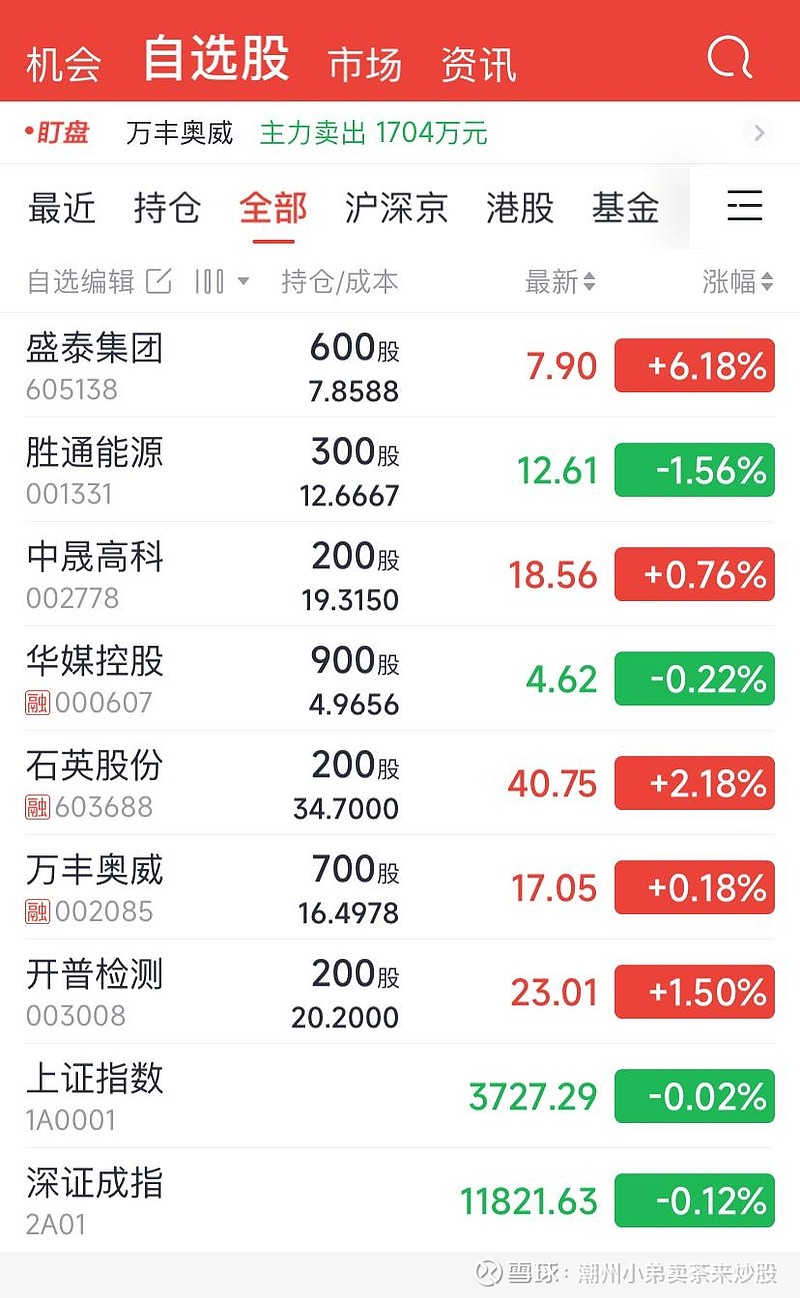The width and height of the screenshot is (800, 1298).
Task: Switch to the 机会 tab
Action: (64, 65)
